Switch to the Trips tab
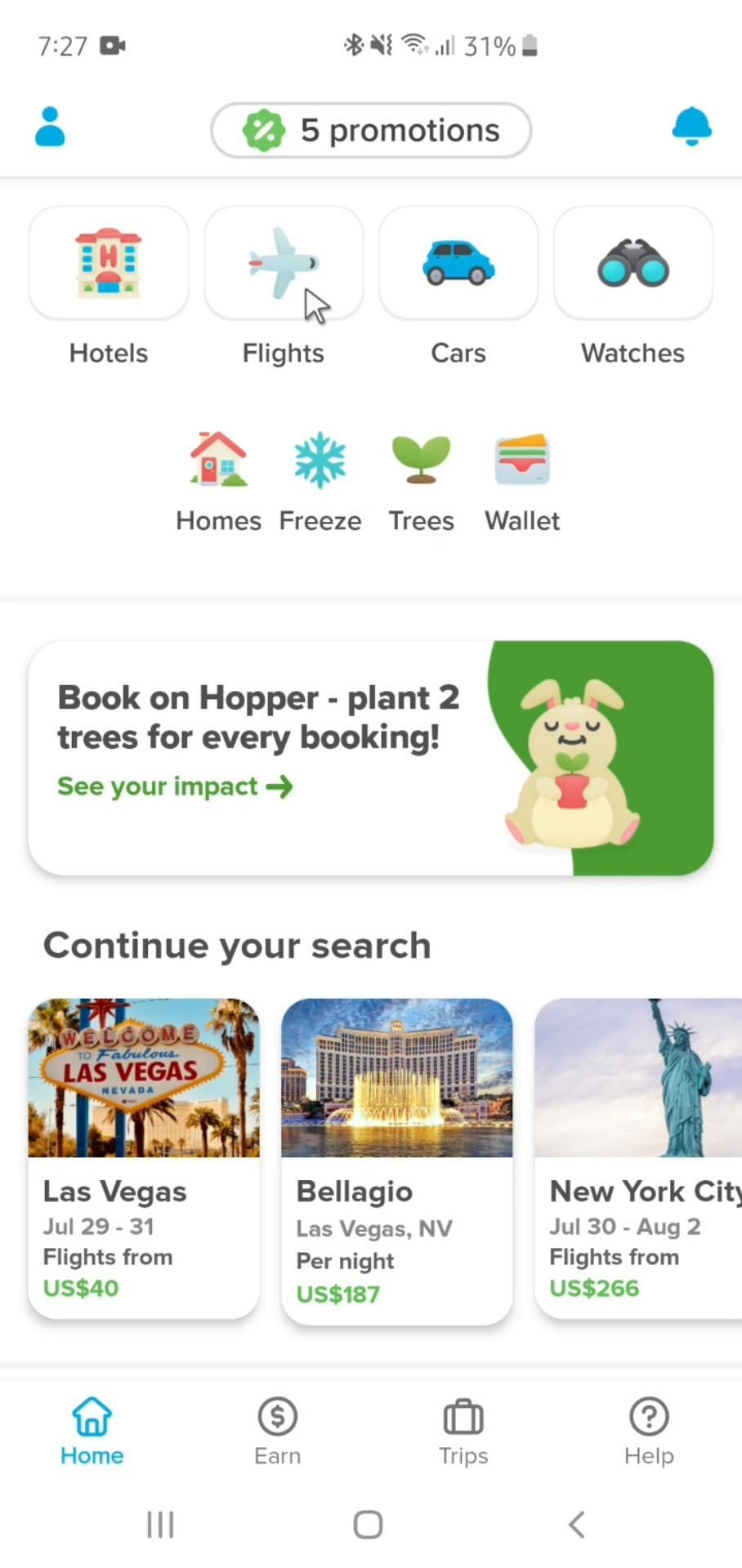 (463, 1431)
